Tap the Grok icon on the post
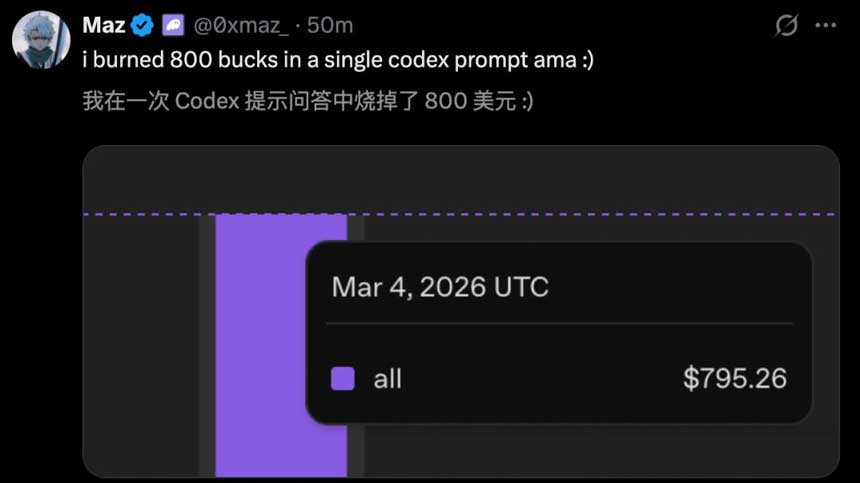 [x=787, y=26]
